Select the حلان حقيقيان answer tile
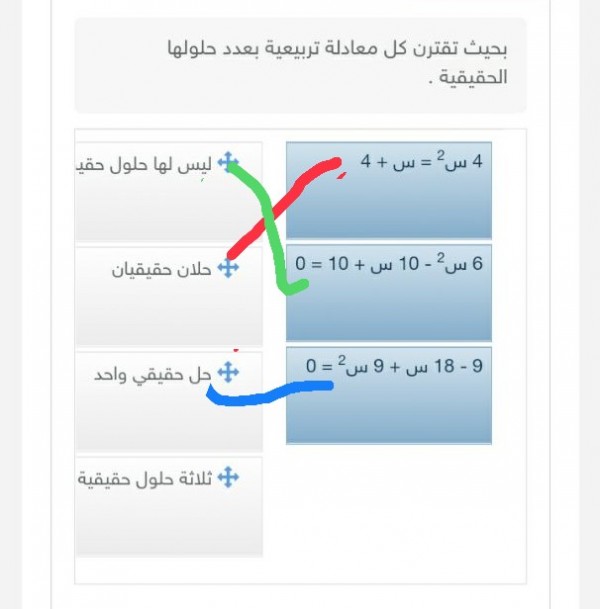 tap(169, 296)
